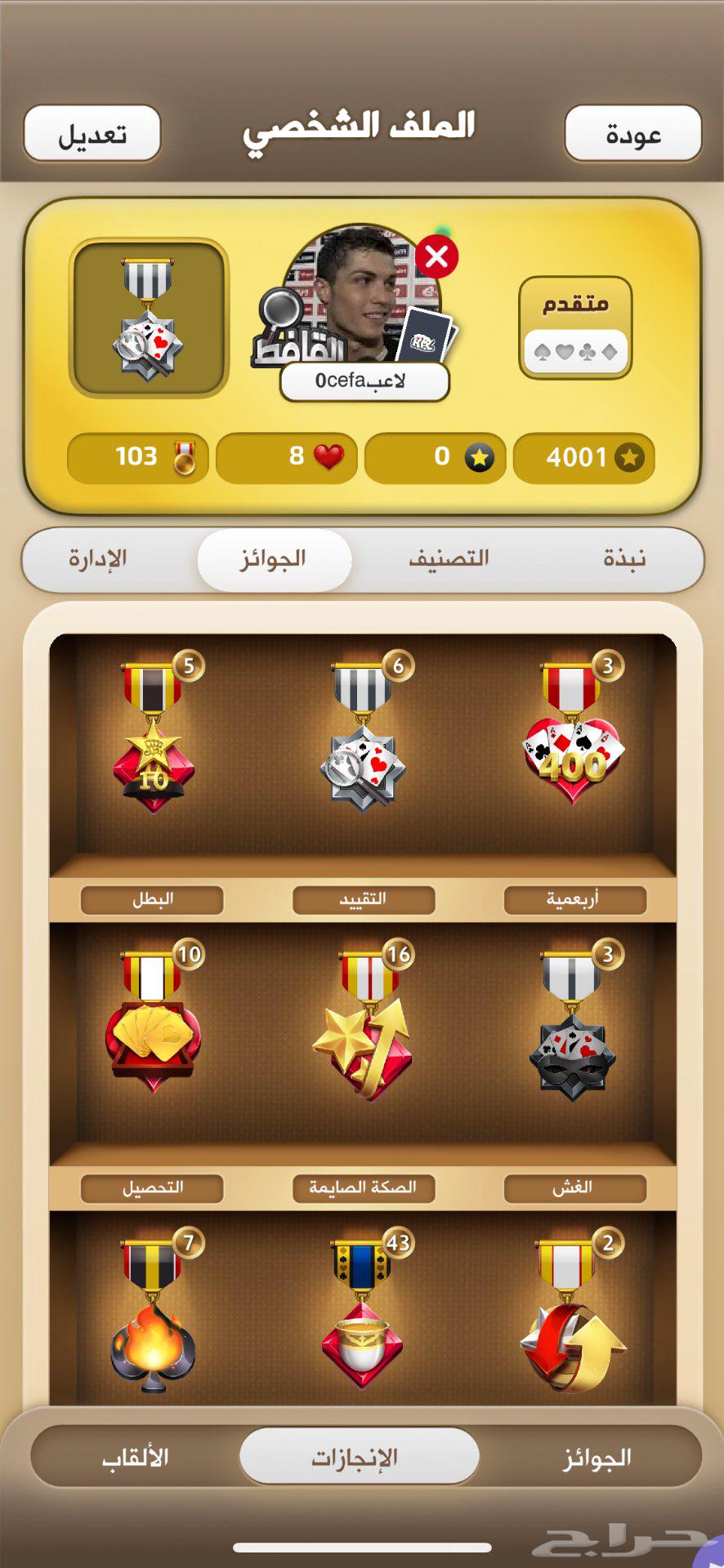The image size is (724, 1568).
Task: Open the الصكة الصايمة golden star arrow medal
Action: pyautogui.click(x=363, y=1029)
